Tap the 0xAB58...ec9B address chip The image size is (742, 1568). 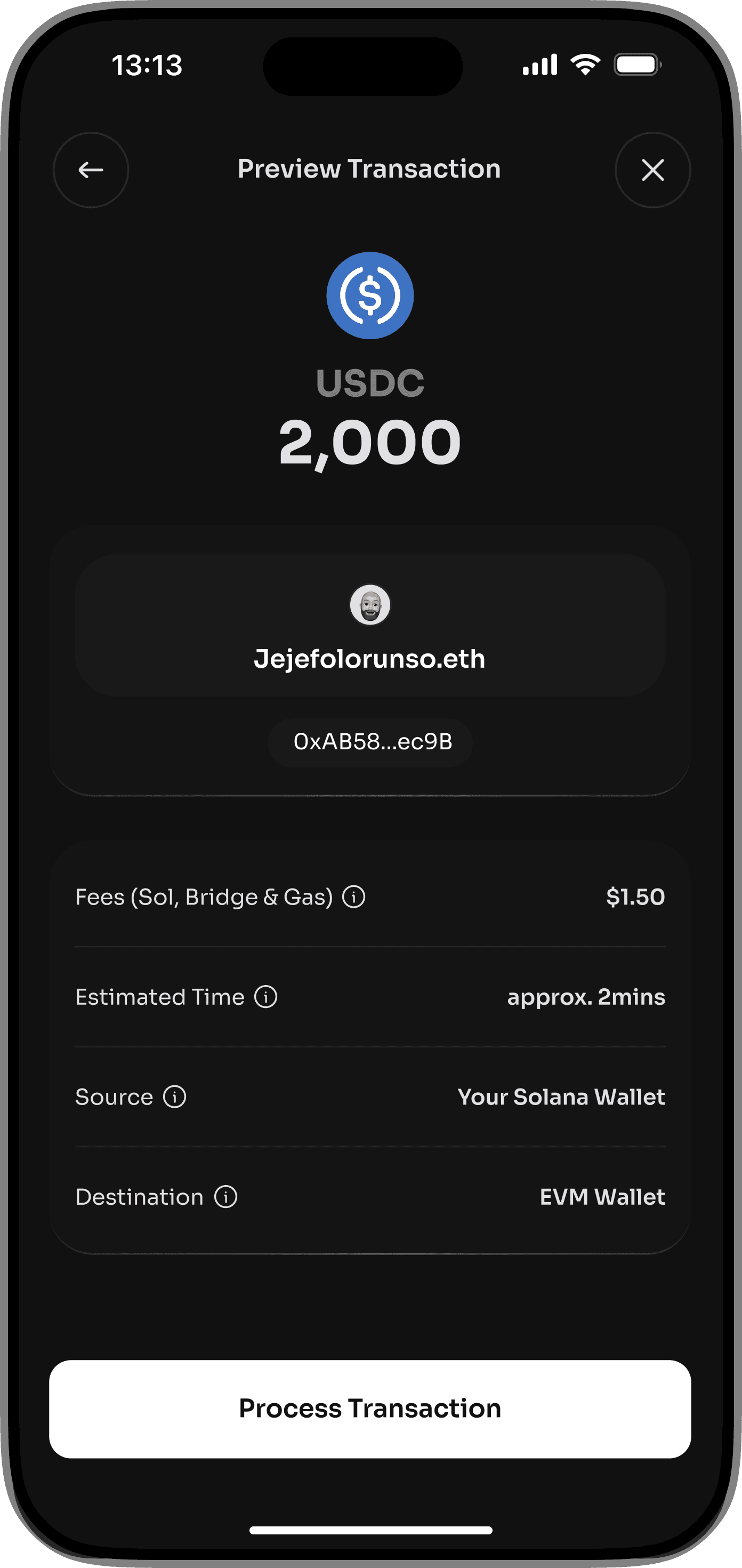click(x=370, y=742)
